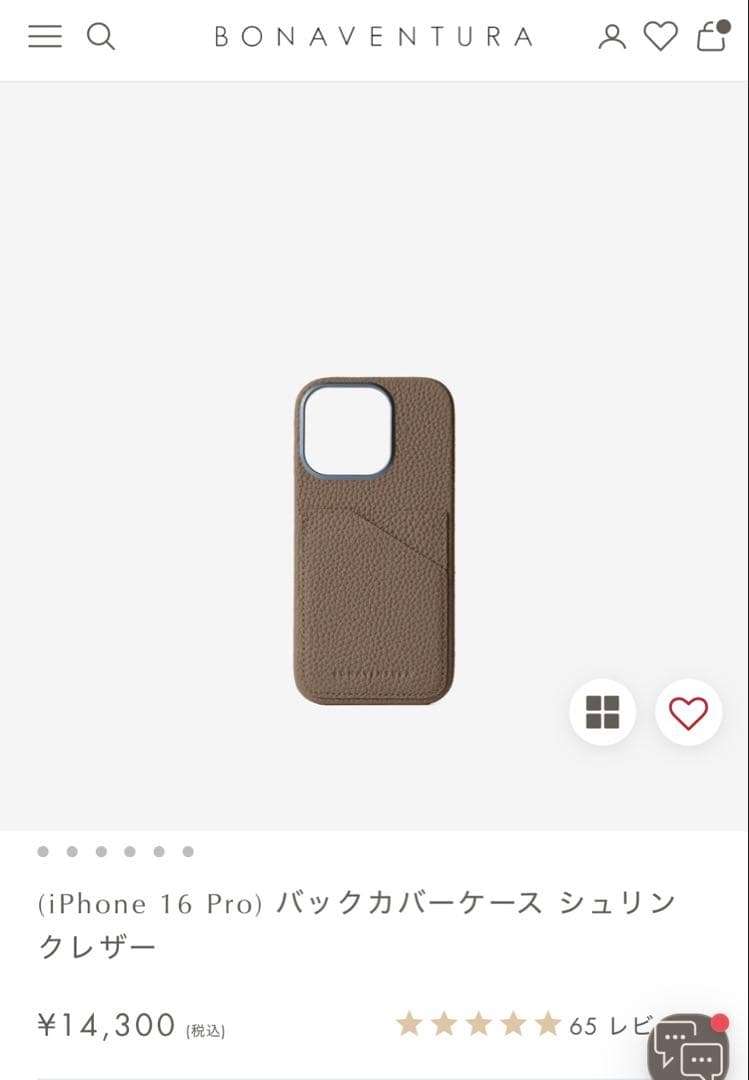Open the image grid view button
This screenshot has width=749, height=1080.
point(603,712)
